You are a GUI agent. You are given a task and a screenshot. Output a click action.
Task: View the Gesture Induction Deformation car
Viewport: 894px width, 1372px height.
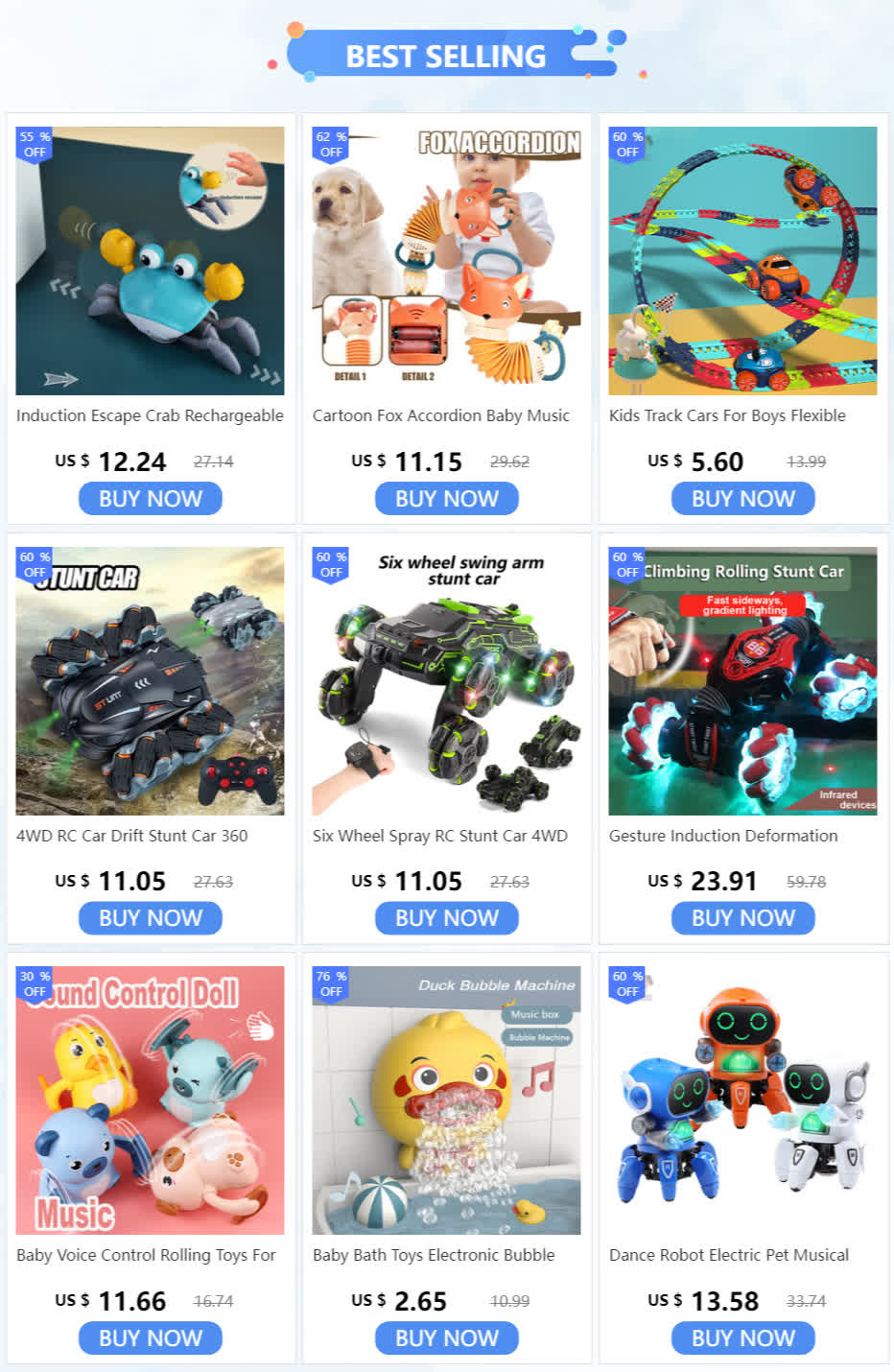tap(742, 681)
